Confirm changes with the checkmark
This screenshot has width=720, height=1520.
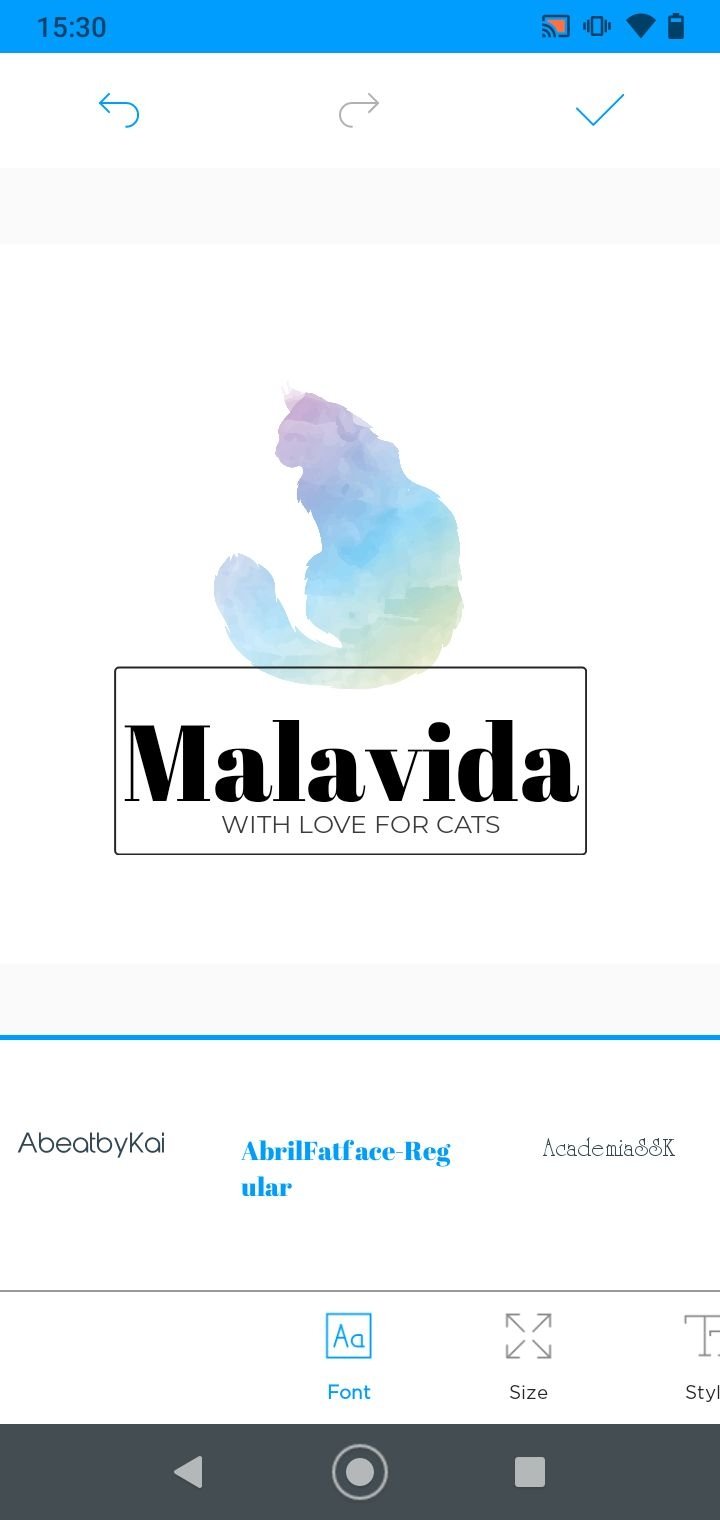click(x=600, y=110)
